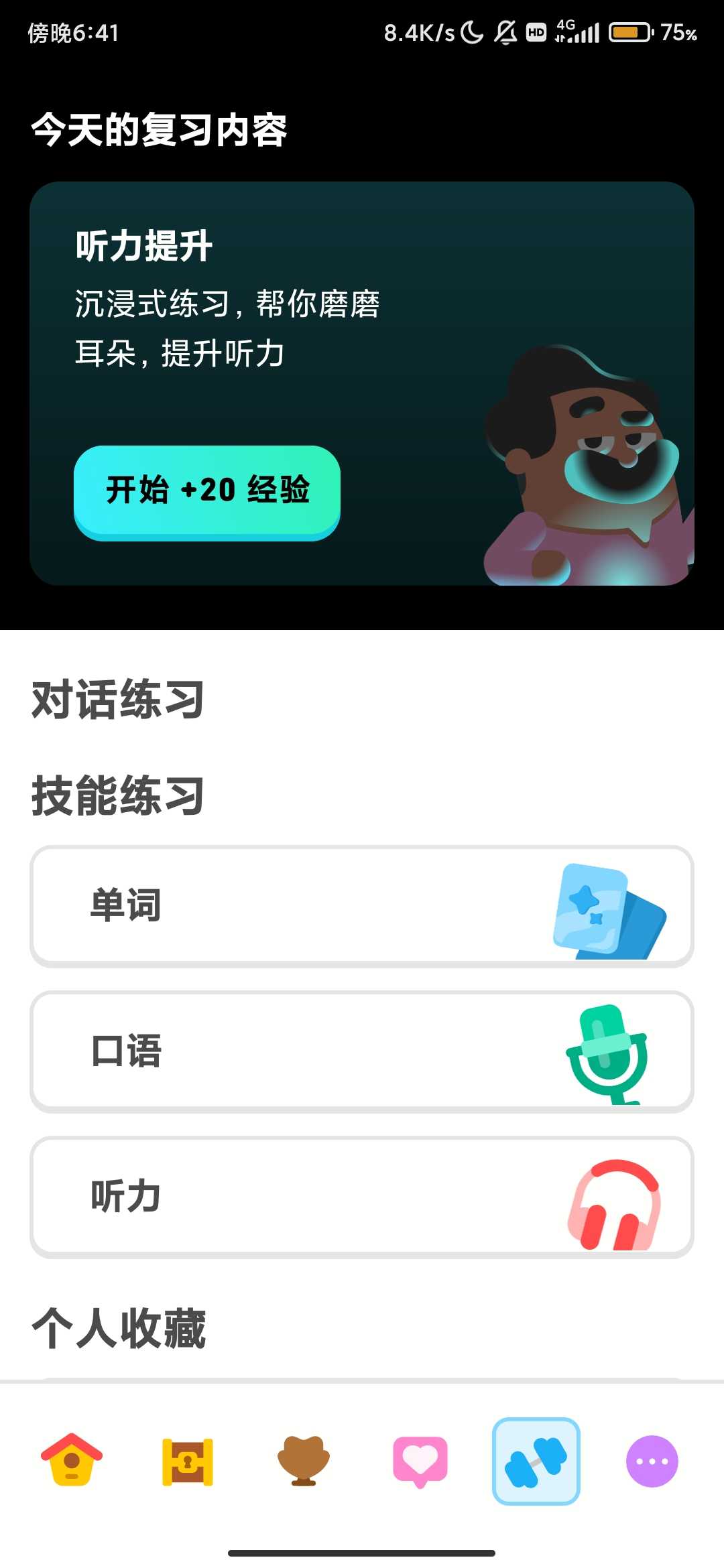Image resolution: width=724 pixels, height=1568 pixels.
Task: Select the dumbbell practice tab
Action: (x=536, y=1461)
